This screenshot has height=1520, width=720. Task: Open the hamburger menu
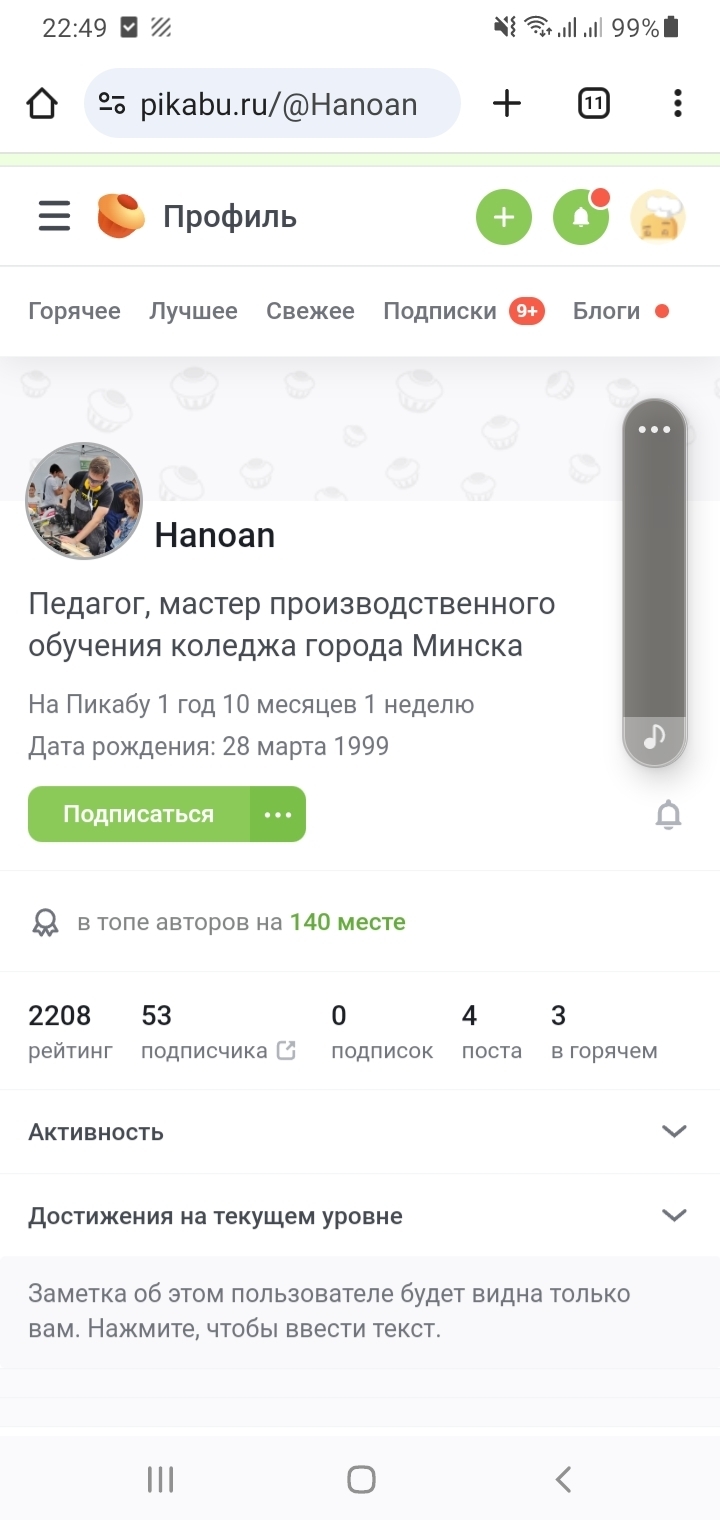54,216
